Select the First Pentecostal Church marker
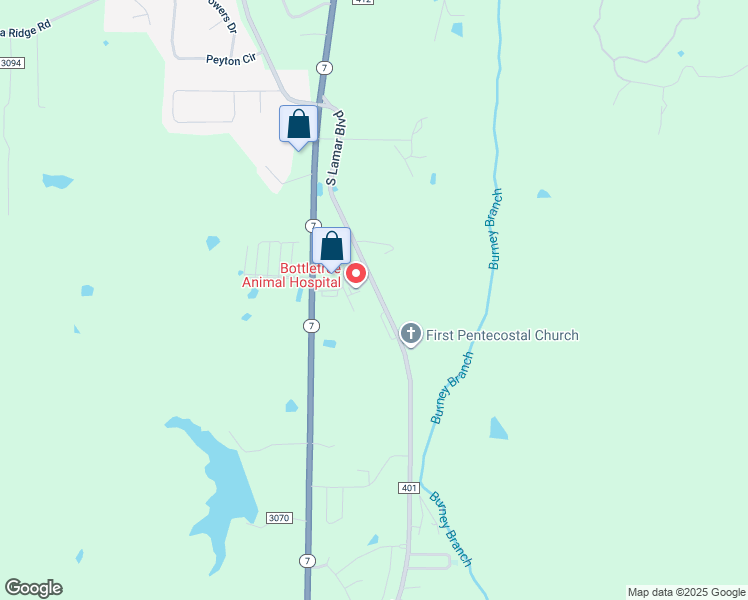Viewport: 748px width, 600px height. [x=410, y=334]
